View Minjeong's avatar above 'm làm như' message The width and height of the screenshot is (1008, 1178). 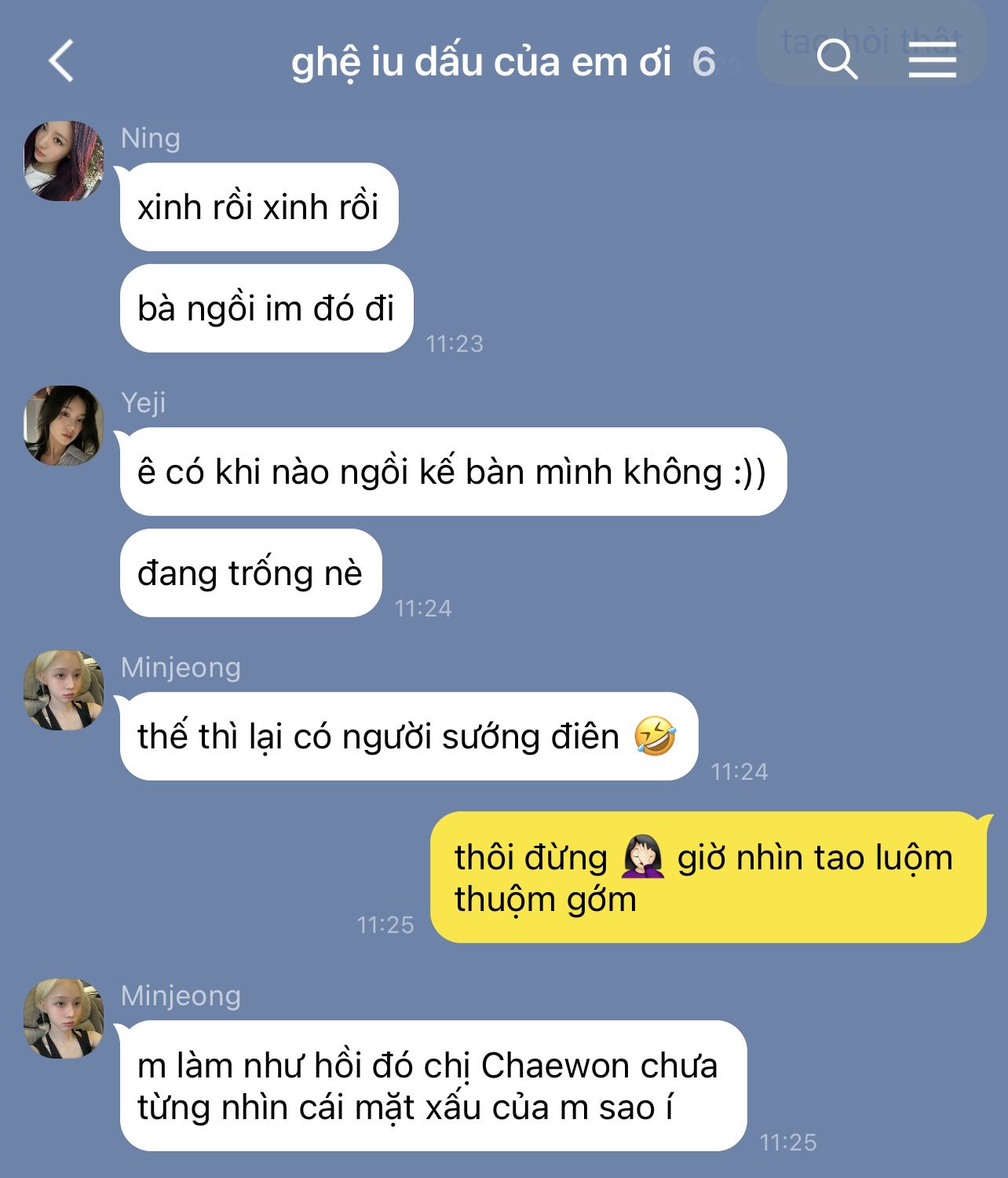pyautogui.click(x=64, y=1019)
